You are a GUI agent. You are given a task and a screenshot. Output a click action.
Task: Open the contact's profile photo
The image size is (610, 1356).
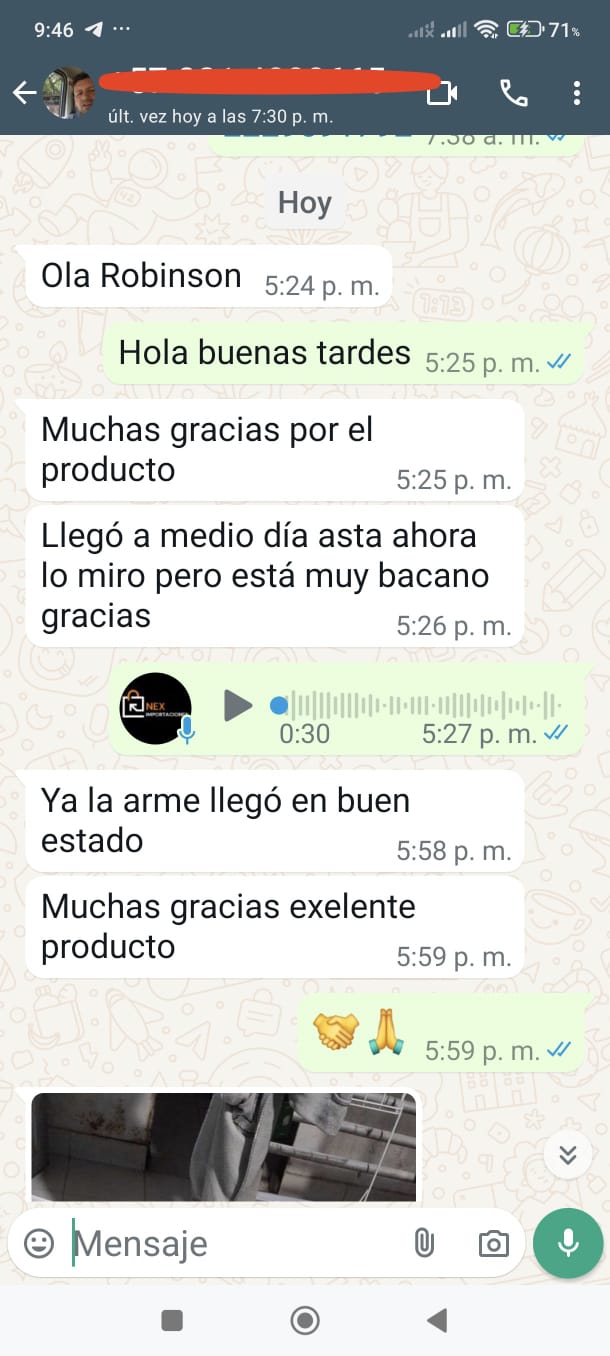69,93
